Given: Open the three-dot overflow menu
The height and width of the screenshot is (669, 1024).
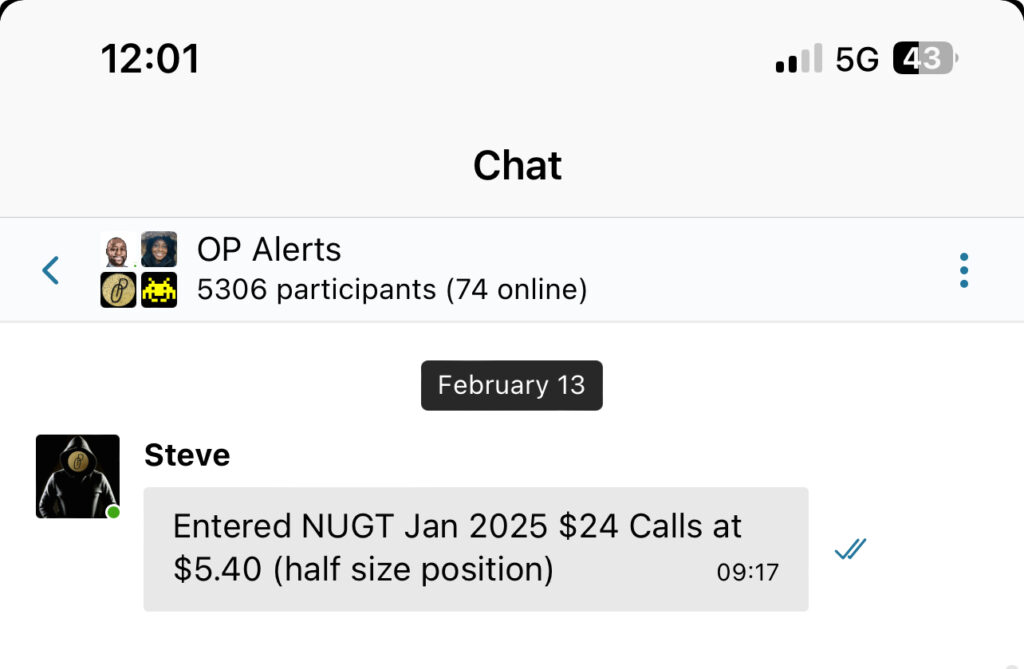Looking at the screenshot, I should coord(963,270).
